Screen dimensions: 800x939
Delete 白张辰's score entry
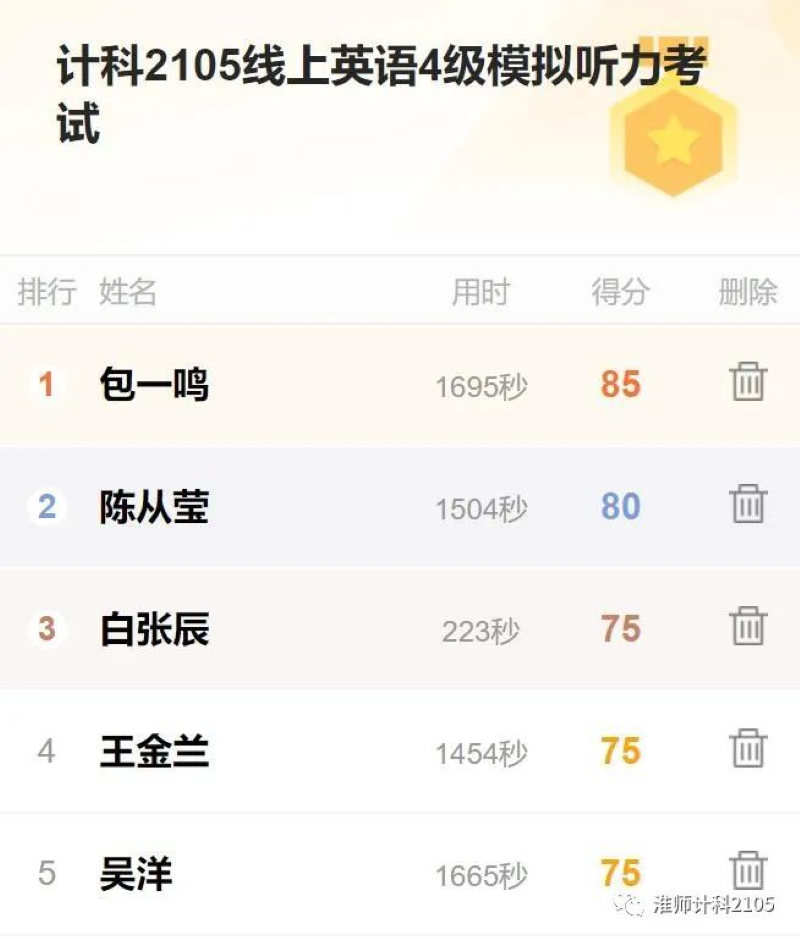coord(748,627)
